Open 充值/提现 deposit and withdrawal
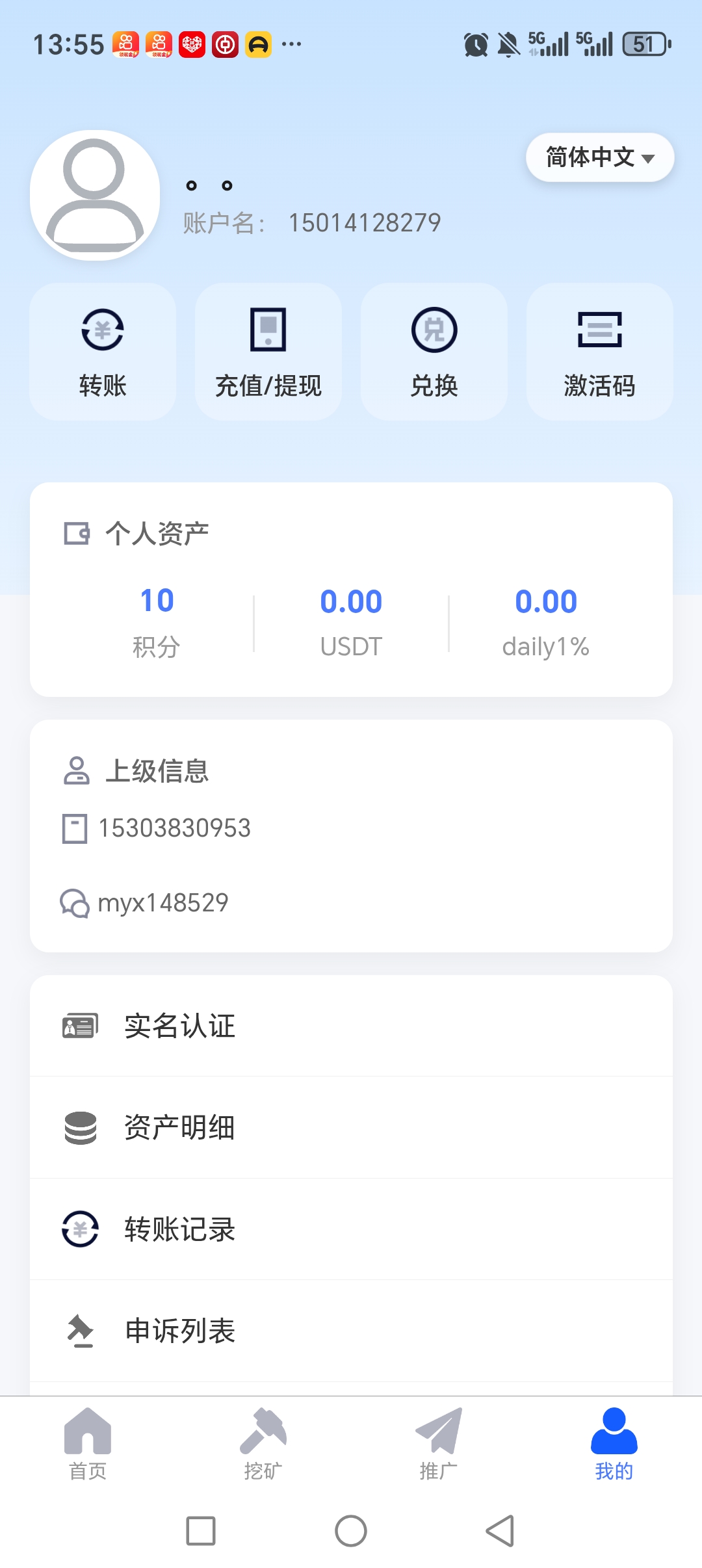 click(x=268, y=330)
